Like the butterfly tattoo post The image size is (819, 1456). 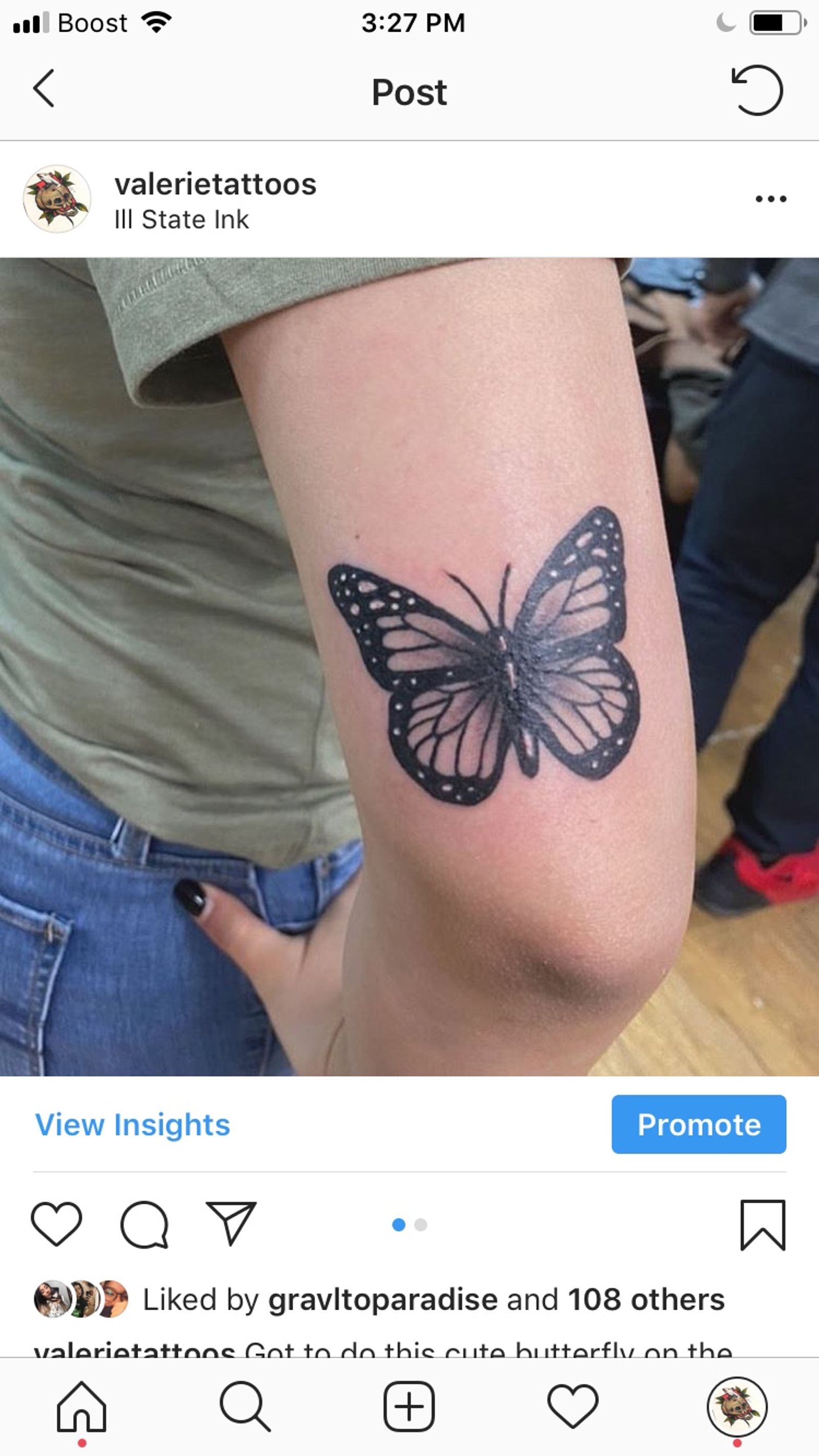56,1224
